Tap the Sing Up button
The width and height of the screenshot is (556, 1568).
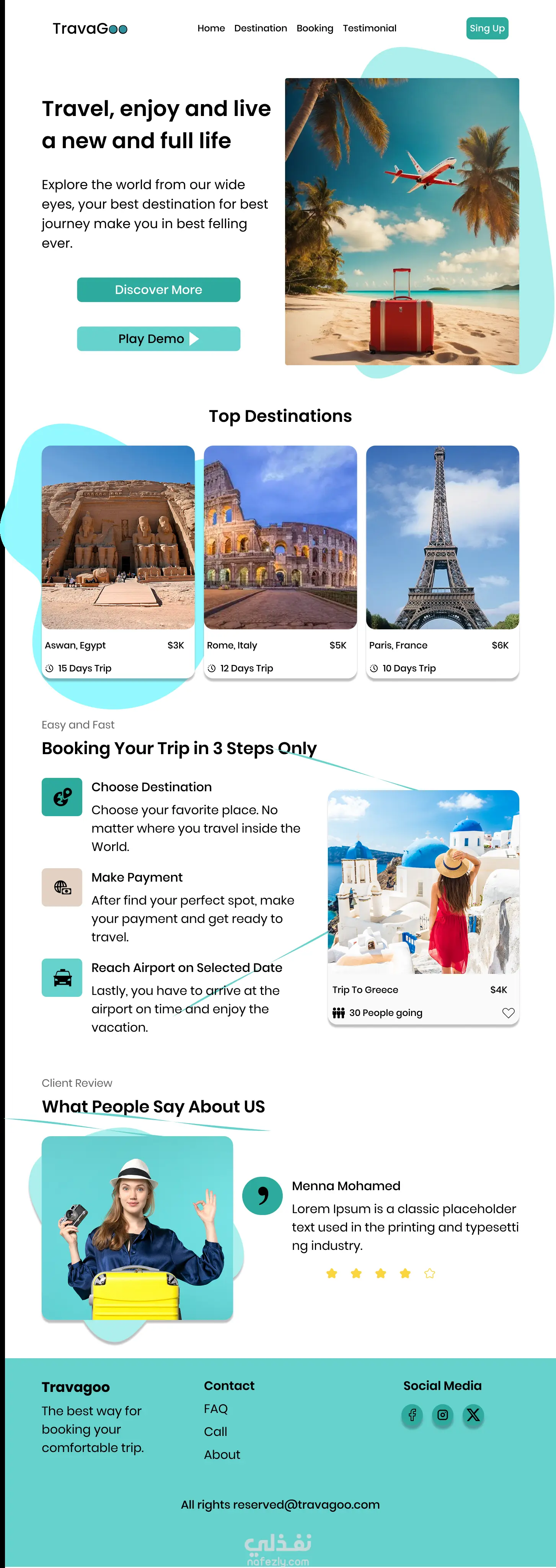coord(487,28)
